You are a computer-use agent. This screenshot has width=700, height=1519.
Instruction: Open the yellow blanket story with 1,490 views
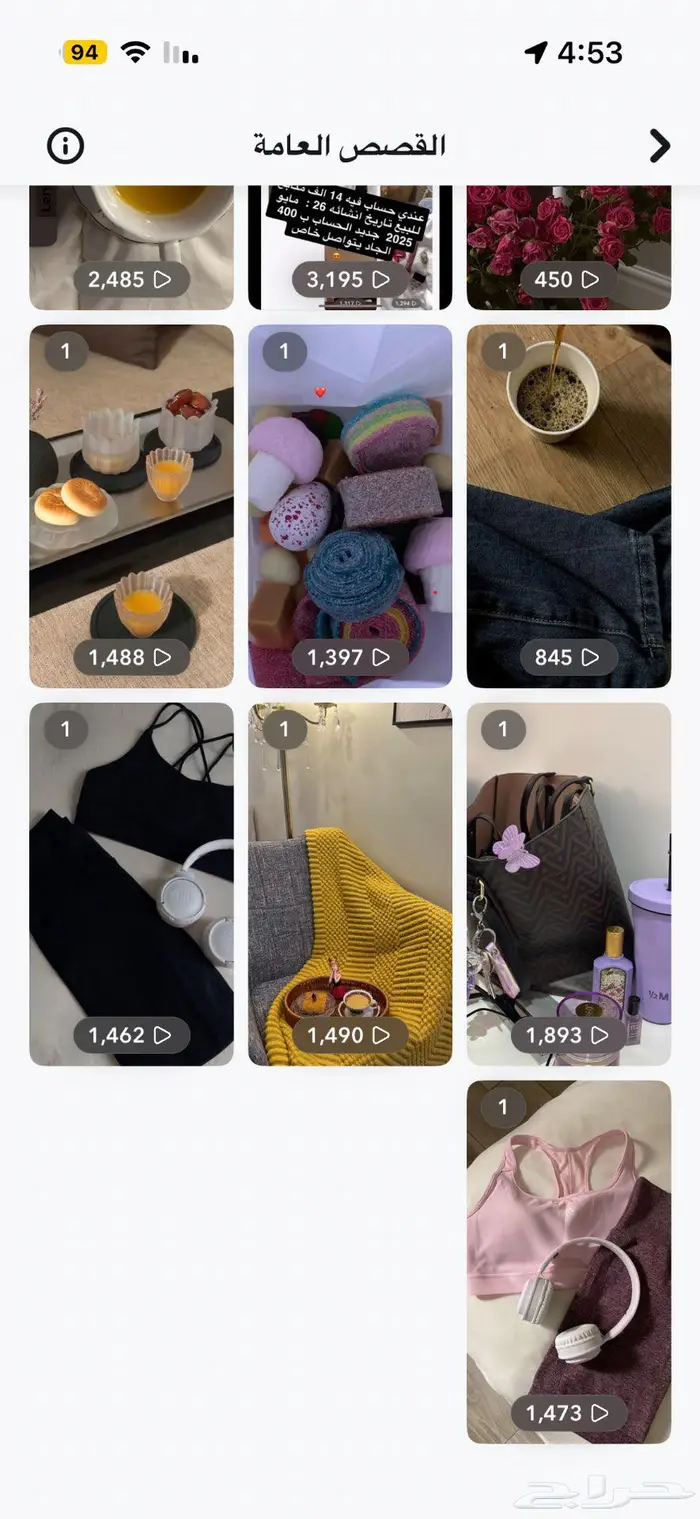pyautogui.click(x=350, y=883)
